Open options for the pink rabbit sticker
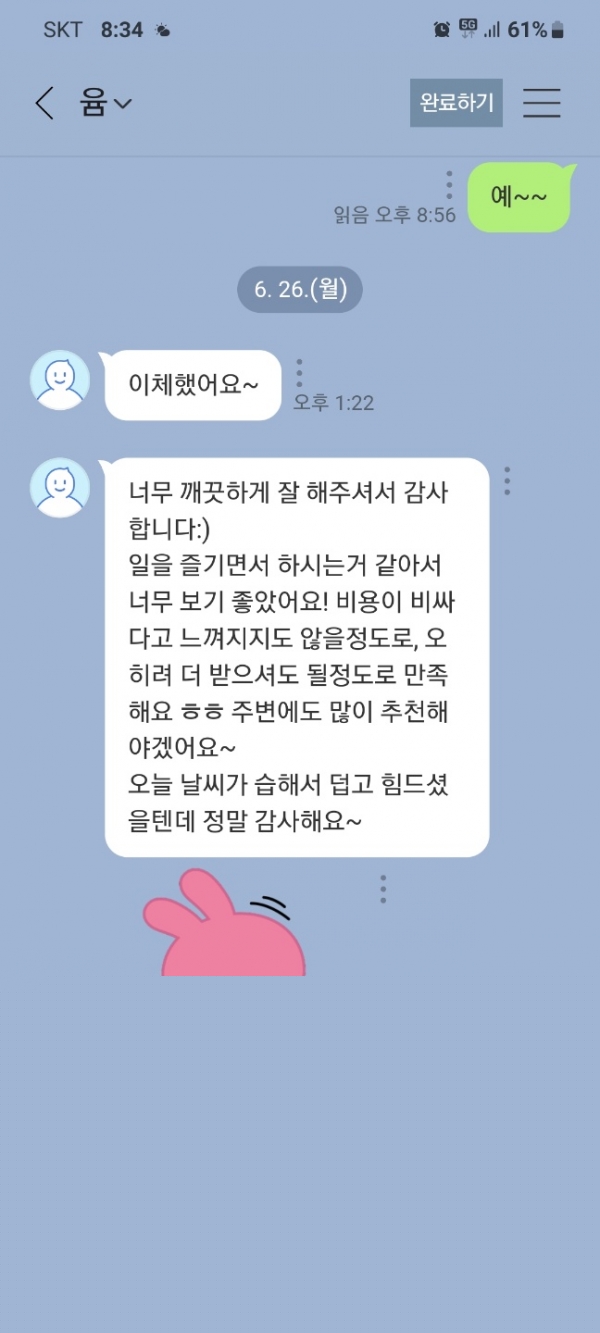The height and width of the screenshot is (1333, 600). coord(383,889)
